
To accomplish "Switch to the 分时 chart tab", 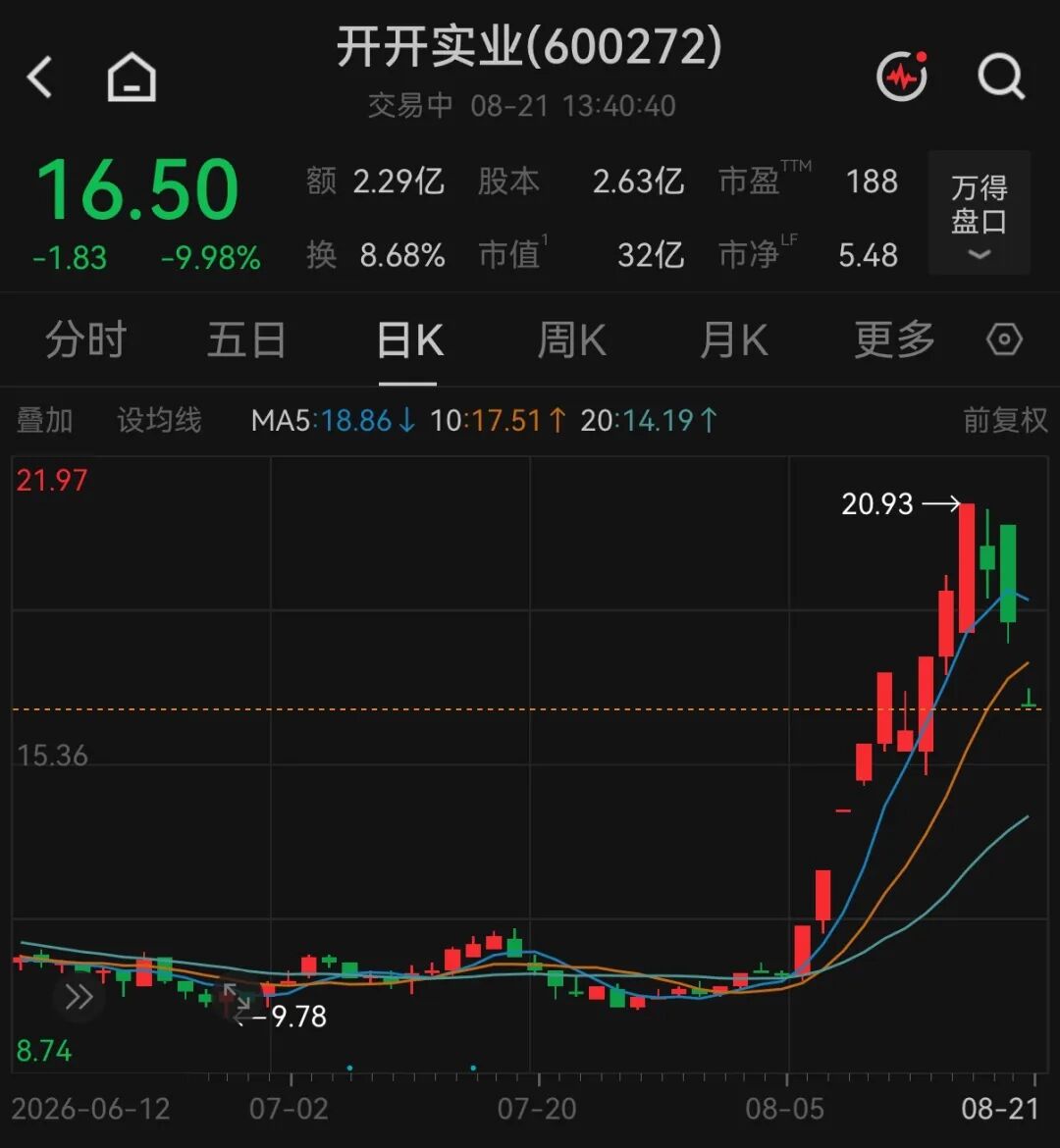I will (x=85, y=339).
